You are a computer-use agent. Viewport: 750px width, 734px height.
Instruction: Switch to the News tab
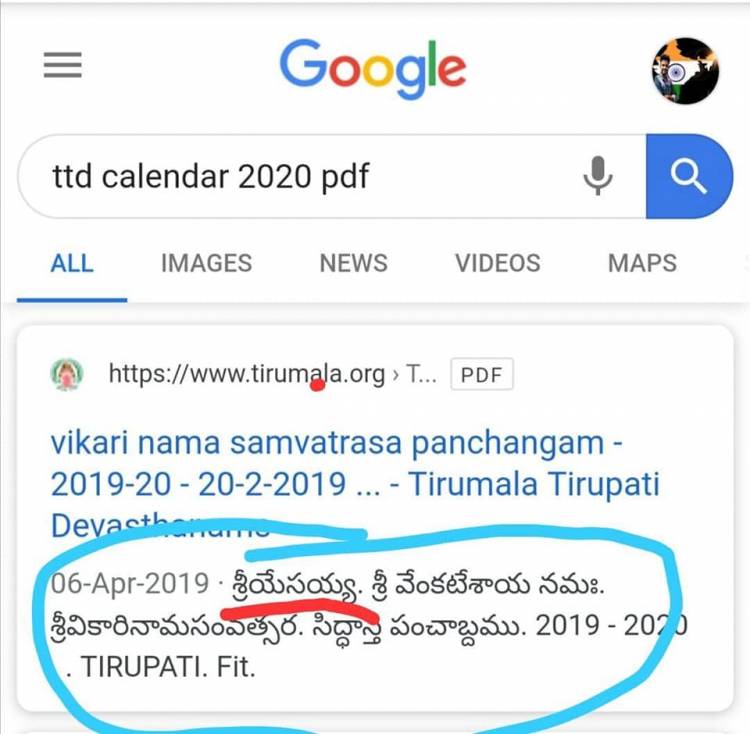pos(353,263)
